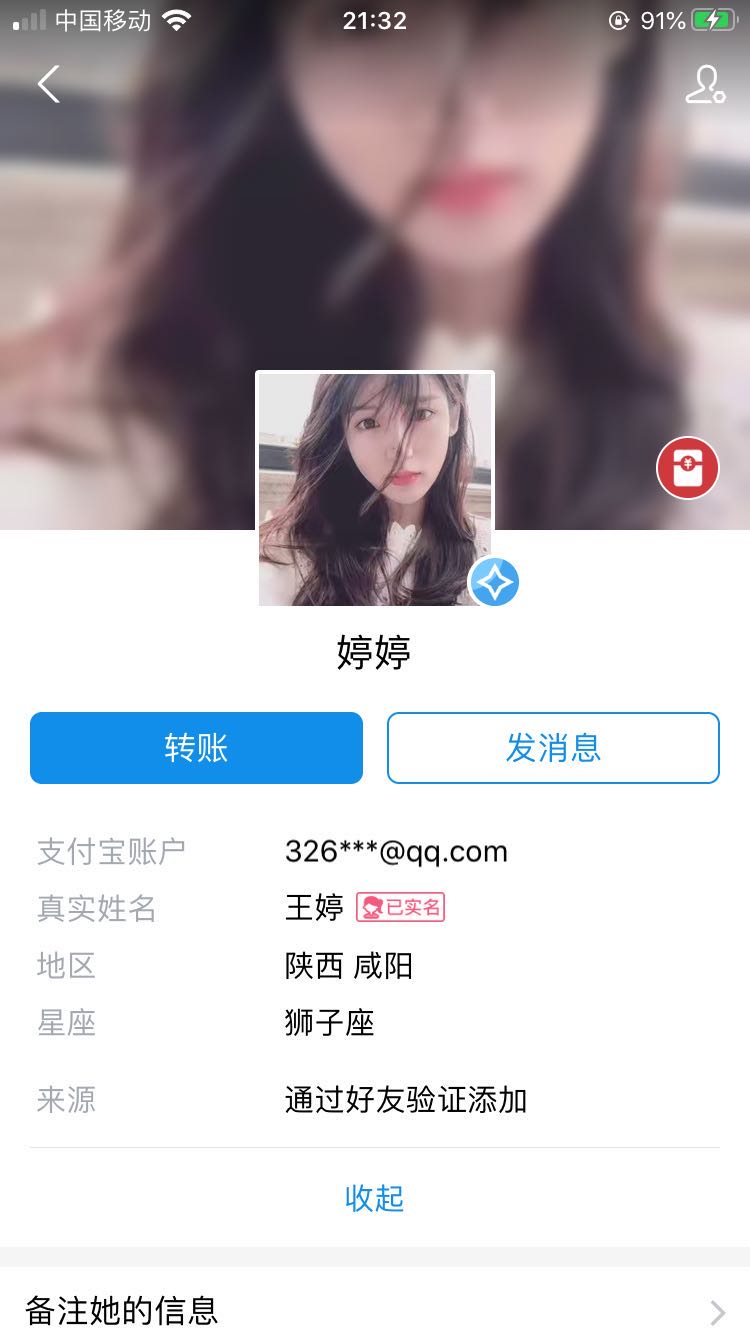
Task: Tap 发消息 to send a message
Action: pyautogui.click(x=553, y=748)
